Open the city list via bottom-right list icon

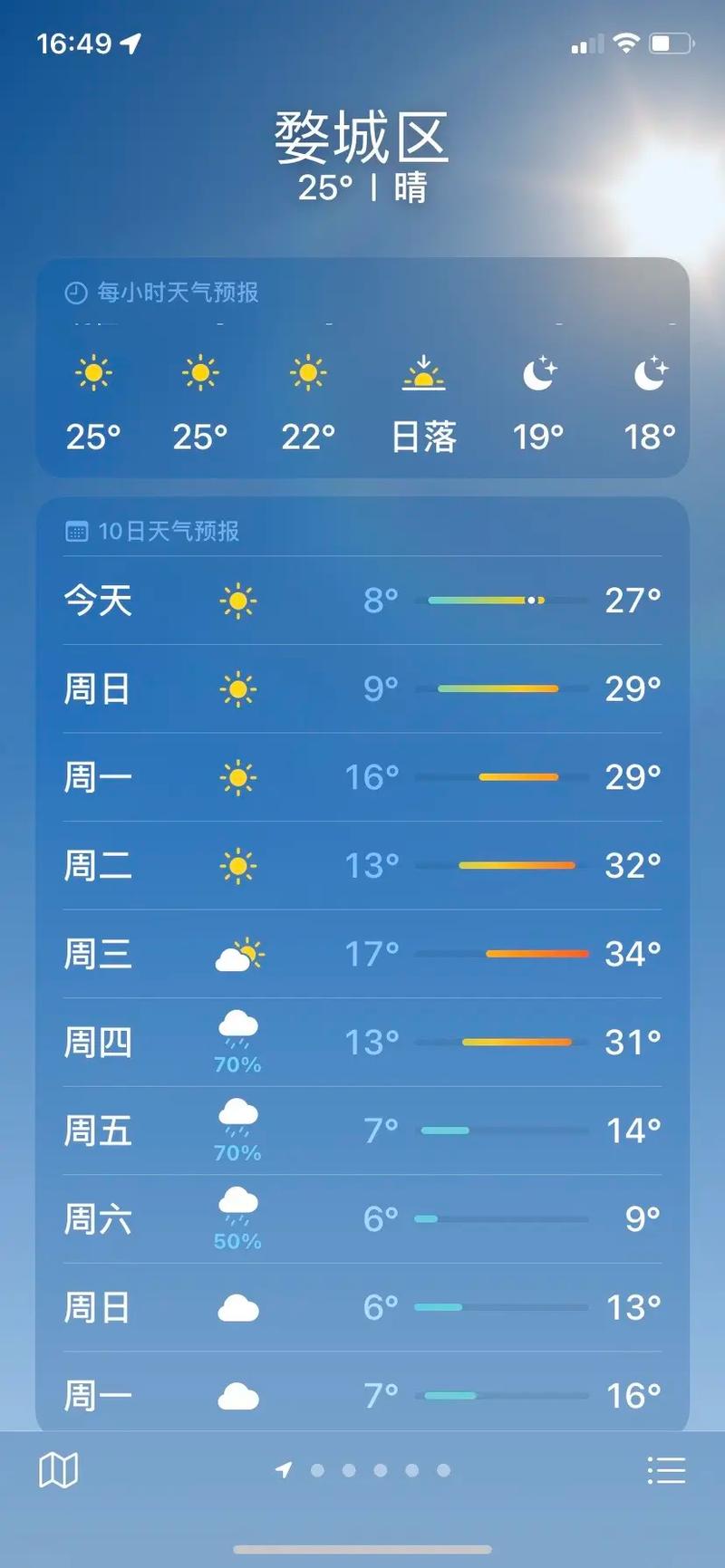coord(665,1469)
